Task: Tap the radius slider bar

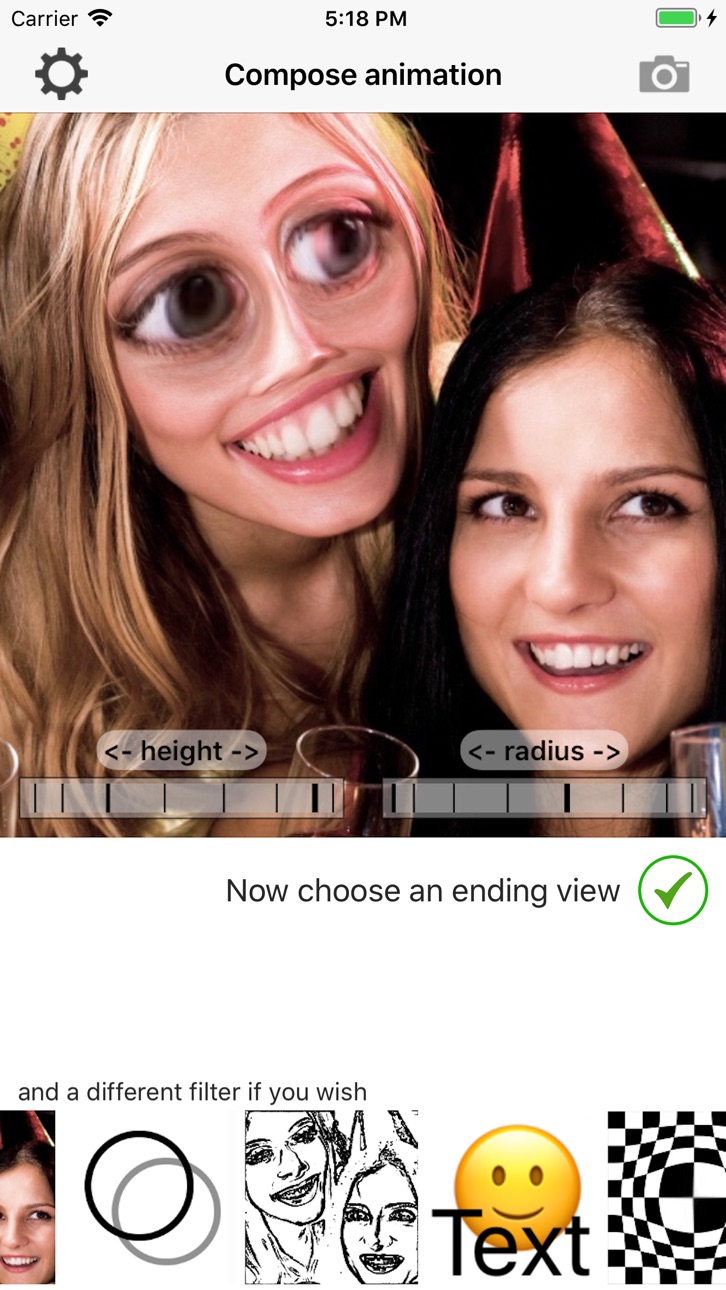Action: click(x=544, y=798)
